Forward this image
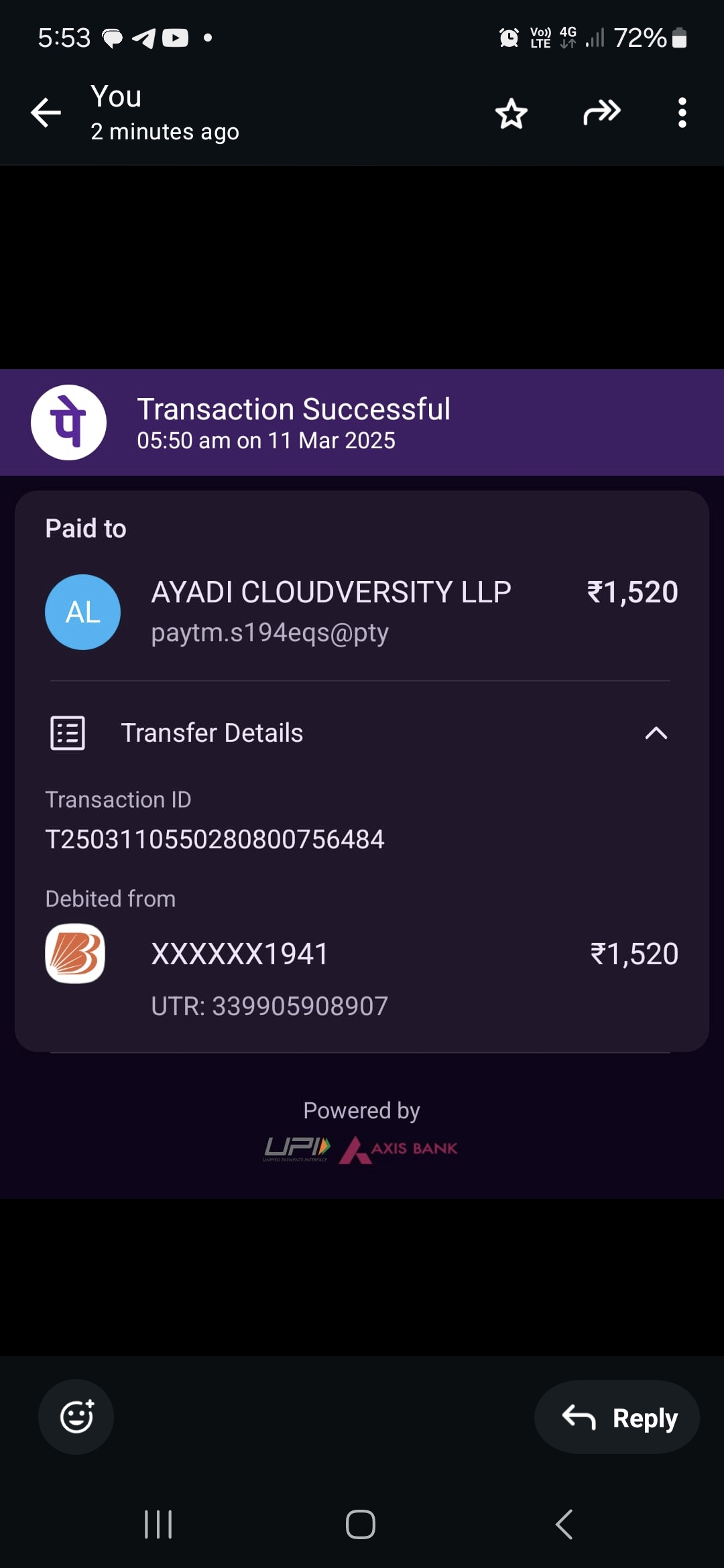724x1568 pixels. coord(601,113)
